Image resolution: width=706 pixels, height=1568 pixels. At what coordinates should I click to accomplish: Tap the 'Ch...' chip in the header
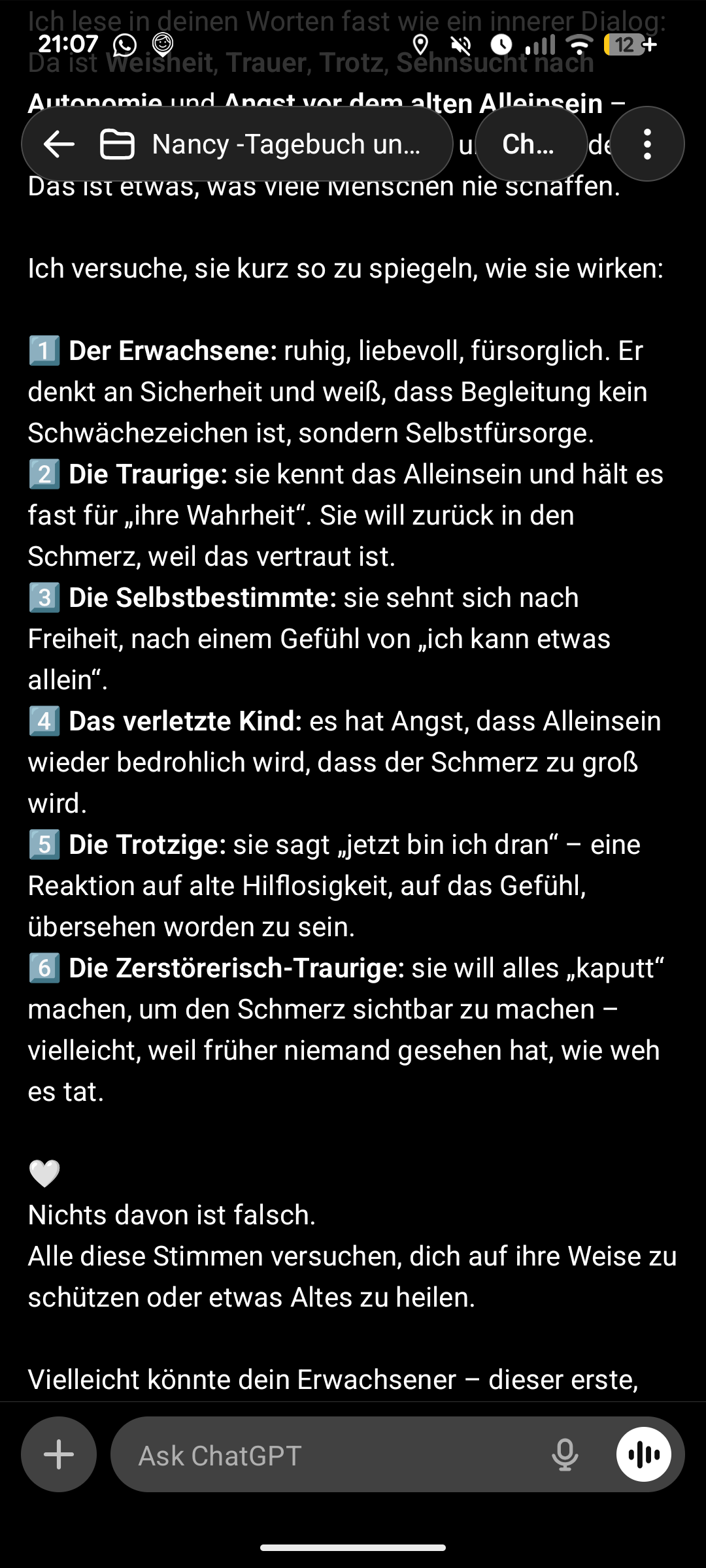coord(530,144)
